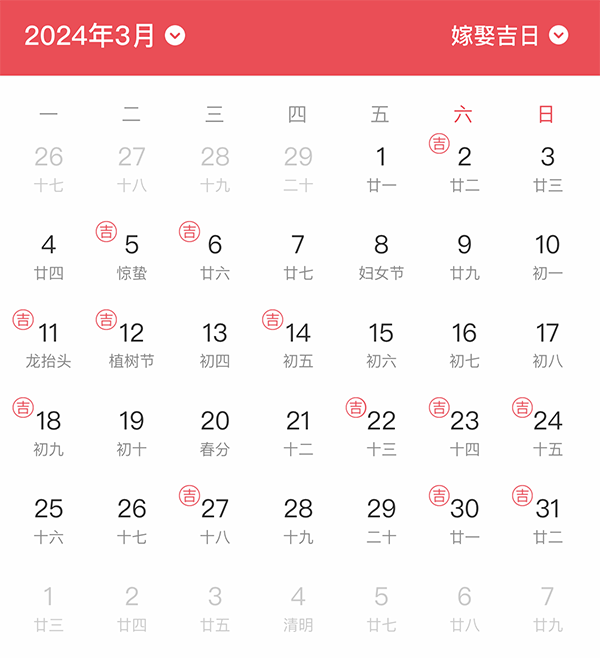Pick March 22 (十三)
This screenshot has width=600, height=658.
381,431
